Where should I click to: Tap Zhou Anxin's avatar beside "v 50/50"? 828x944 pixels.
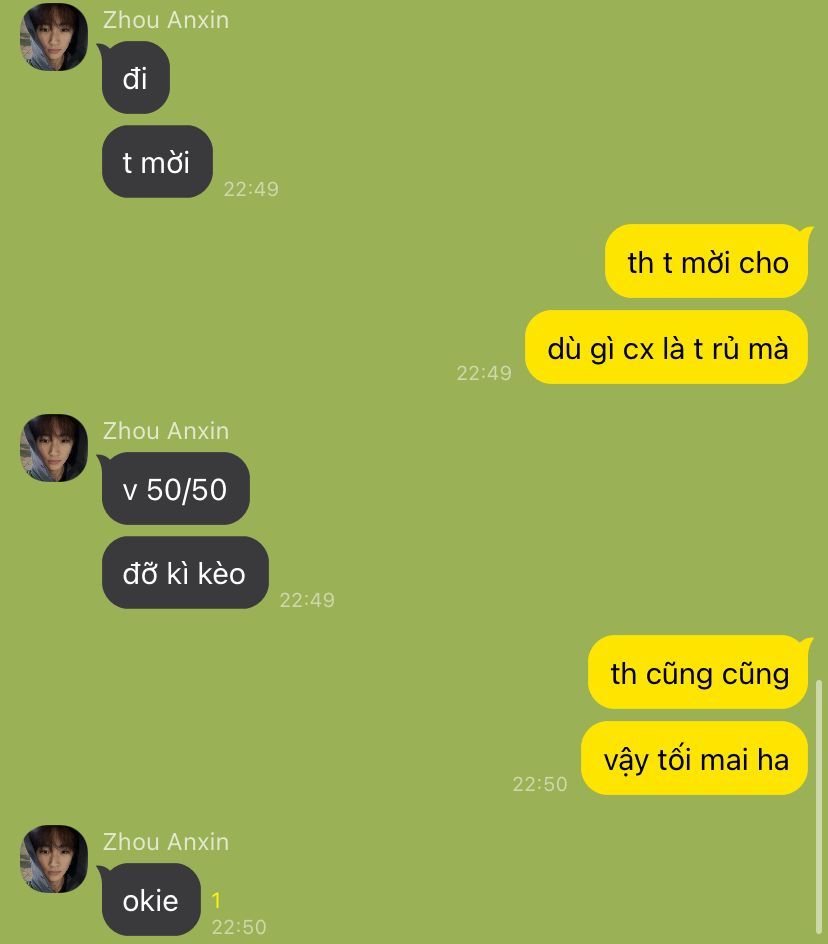pyautogui.click(x=54, y=448)
